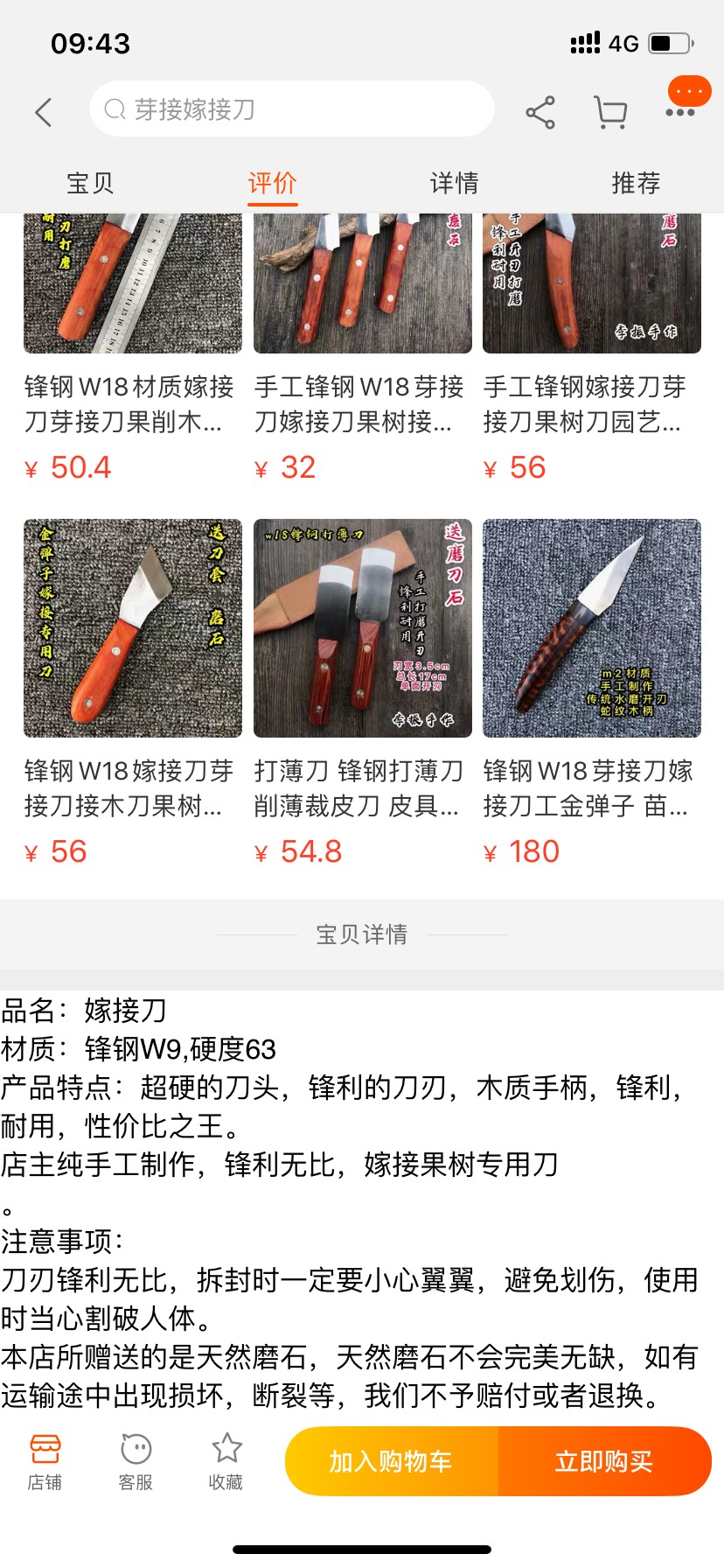Switch to the 推荐 tab
The image size is (724, 1568).
636,183
